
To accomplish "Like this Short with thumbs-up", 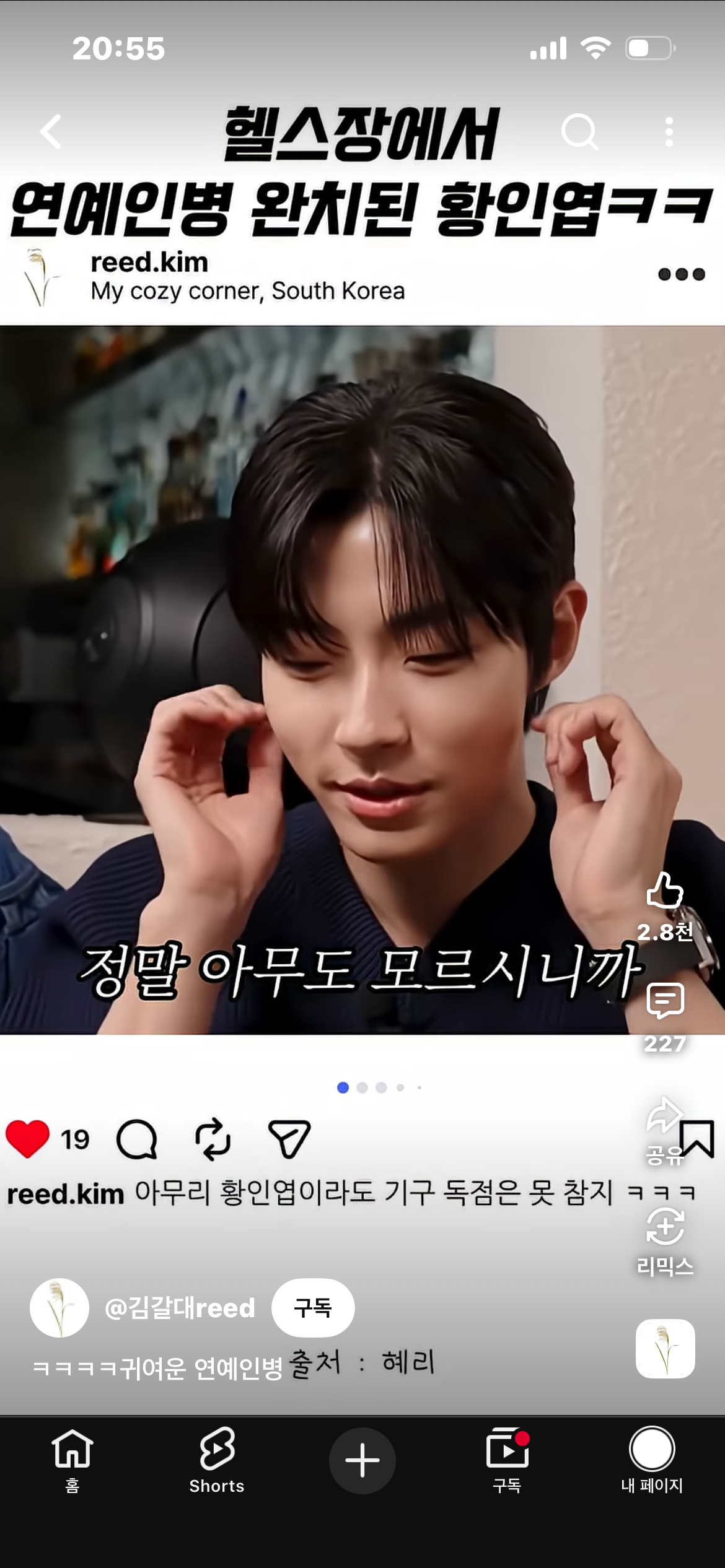I will pos(665,891).
